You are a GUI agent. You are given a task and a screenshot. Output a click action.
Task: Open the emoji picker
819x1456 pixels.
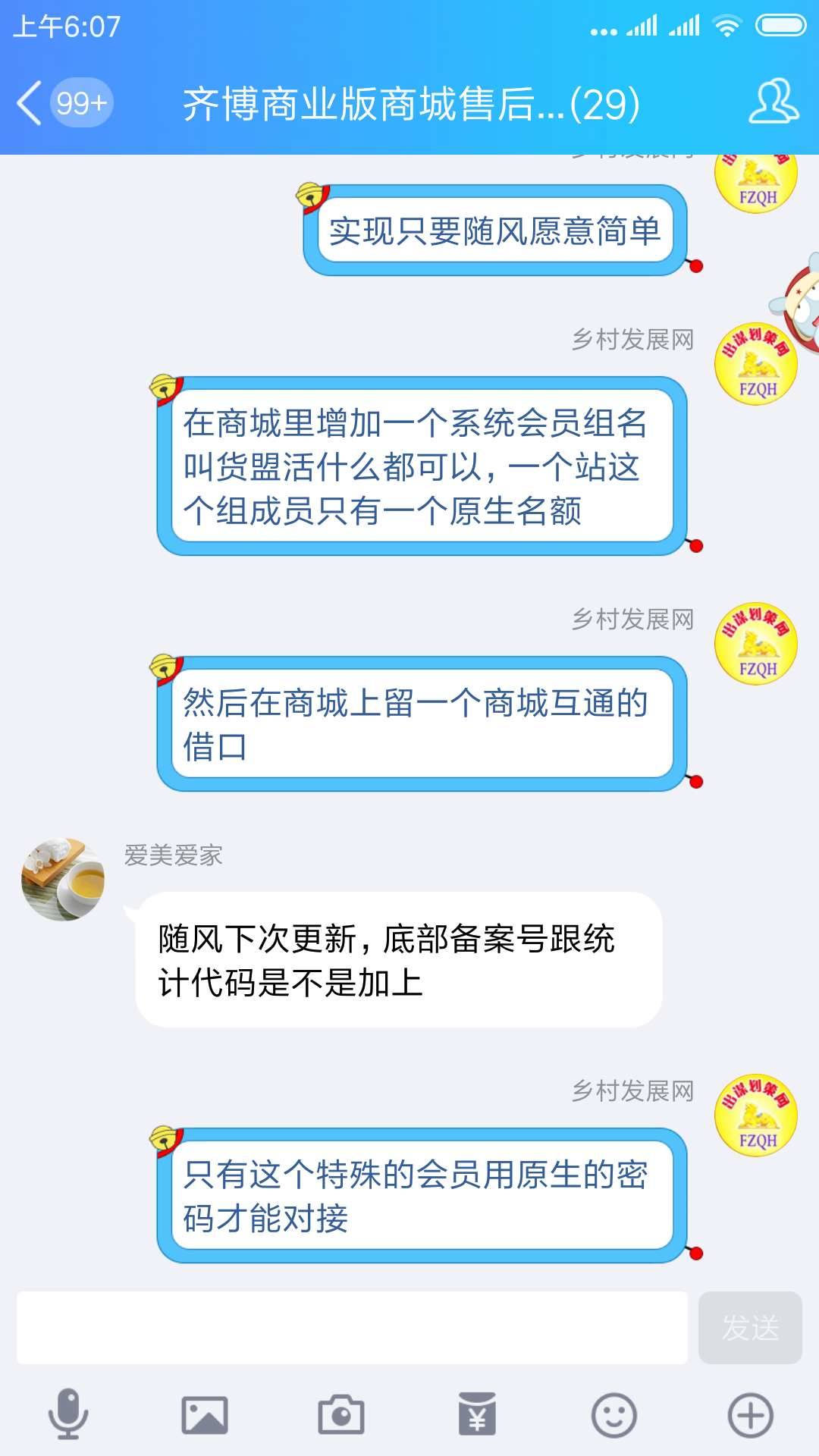coord(613,1415)
